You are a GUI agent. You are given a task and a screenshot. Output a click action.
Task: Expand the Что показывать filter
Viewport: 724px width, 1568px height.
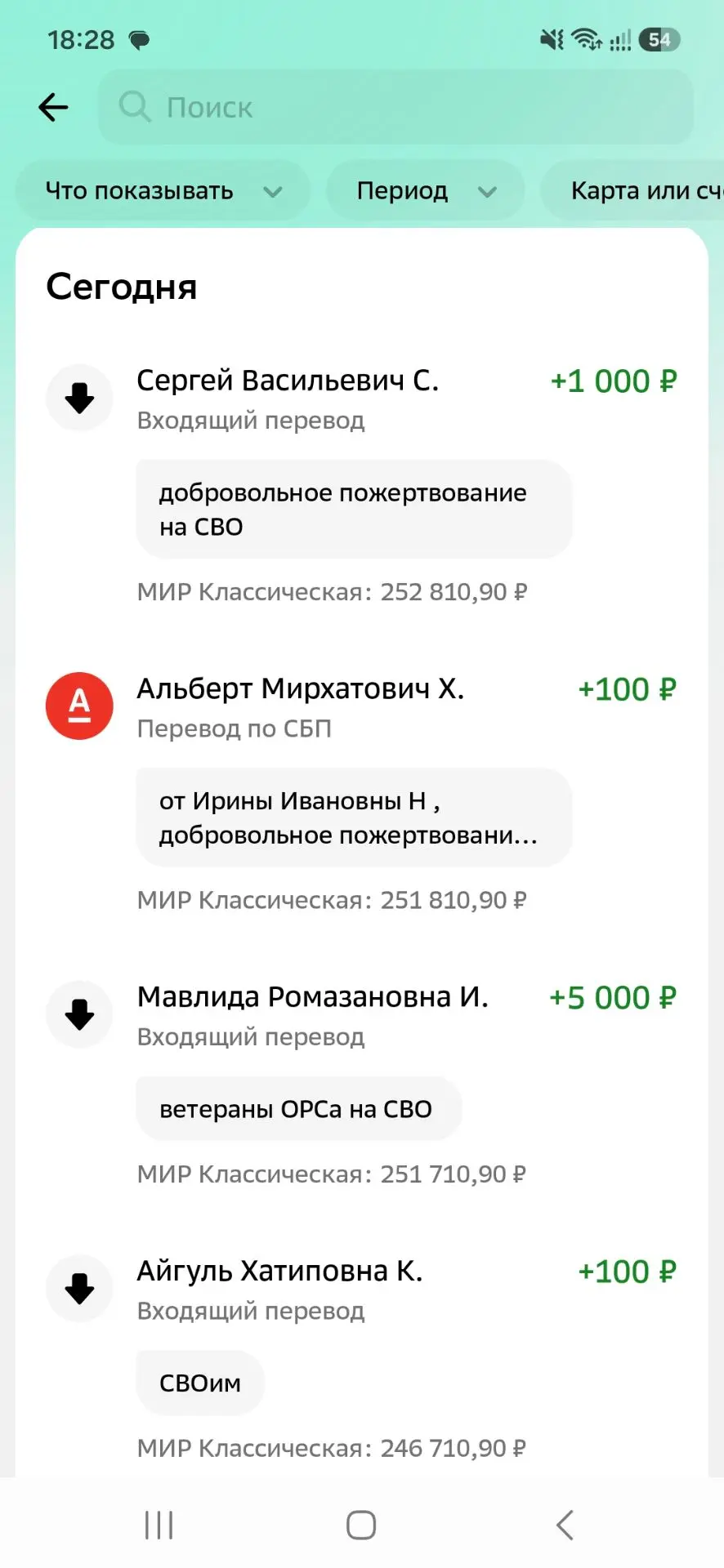tap(163, 191)
